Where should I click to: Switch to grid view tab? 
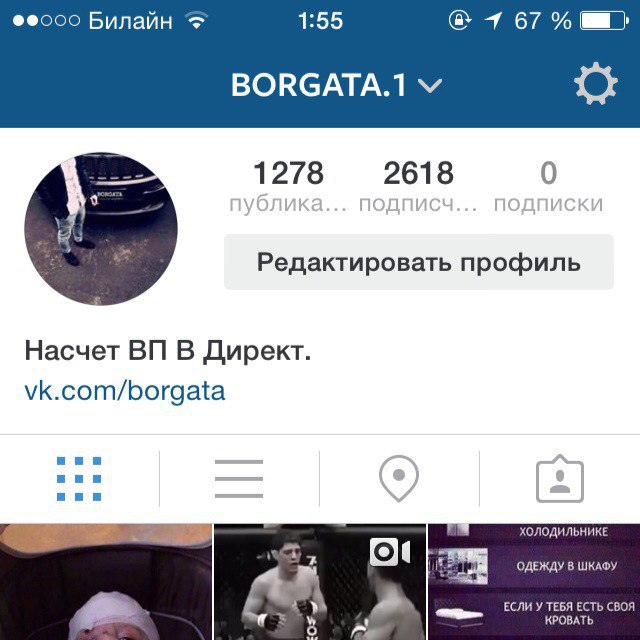coord(79,479)
